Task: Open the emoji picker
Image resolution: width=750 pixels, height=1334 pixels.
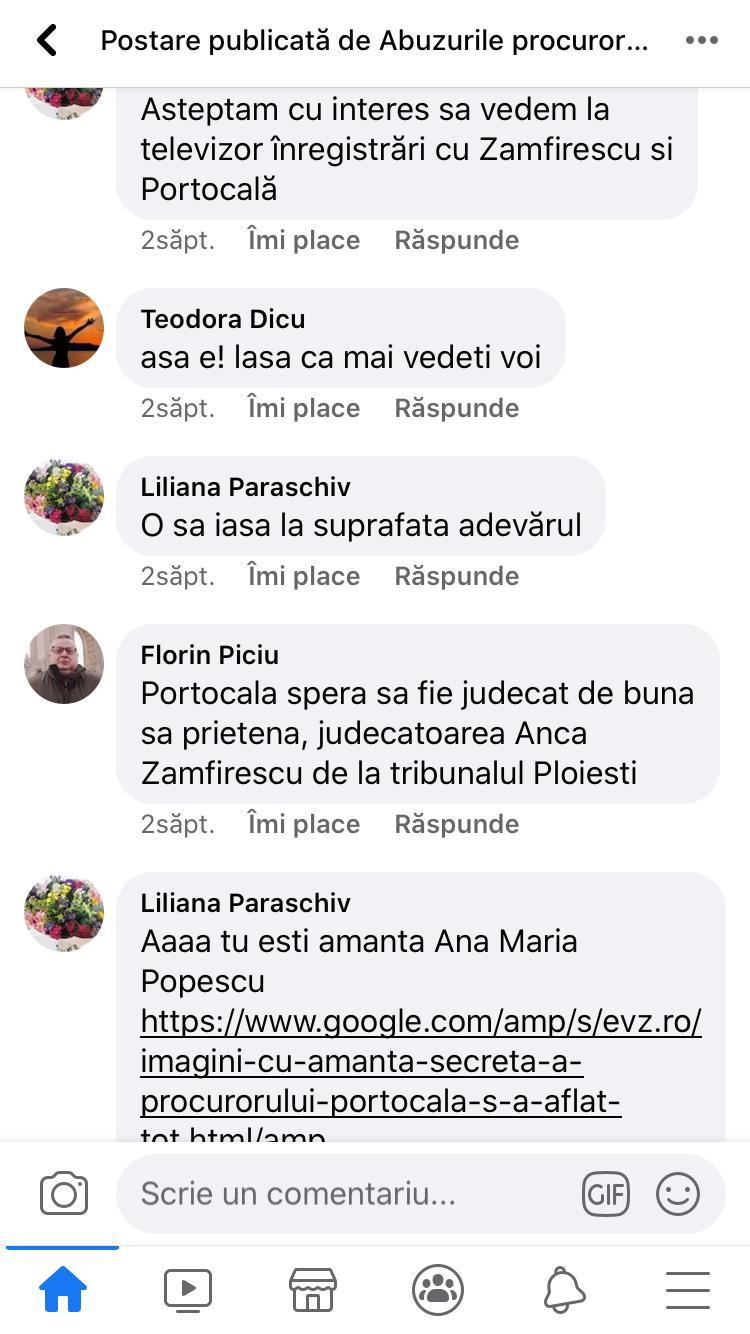Action: [677, 1193]
